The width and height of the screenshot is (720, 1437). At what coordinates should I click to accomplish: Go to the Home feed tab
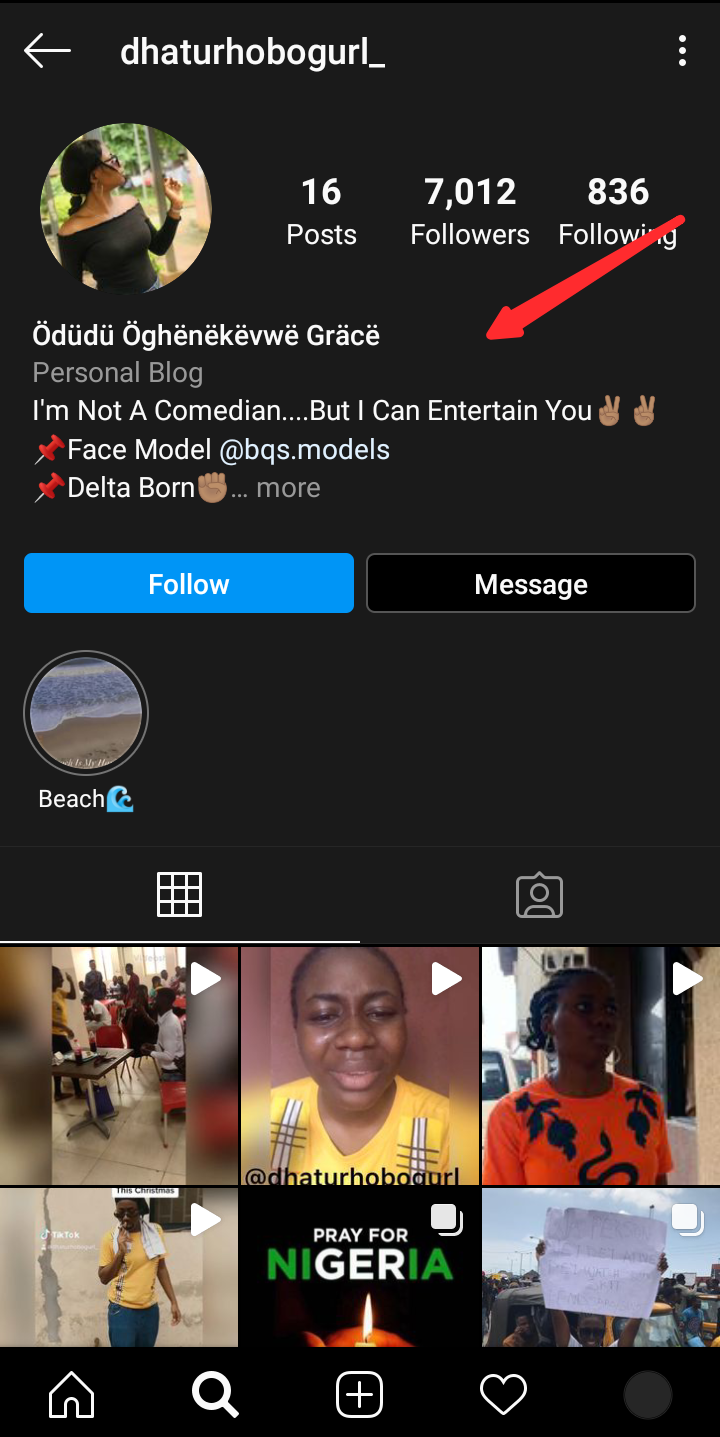[x=72, y=1394]
